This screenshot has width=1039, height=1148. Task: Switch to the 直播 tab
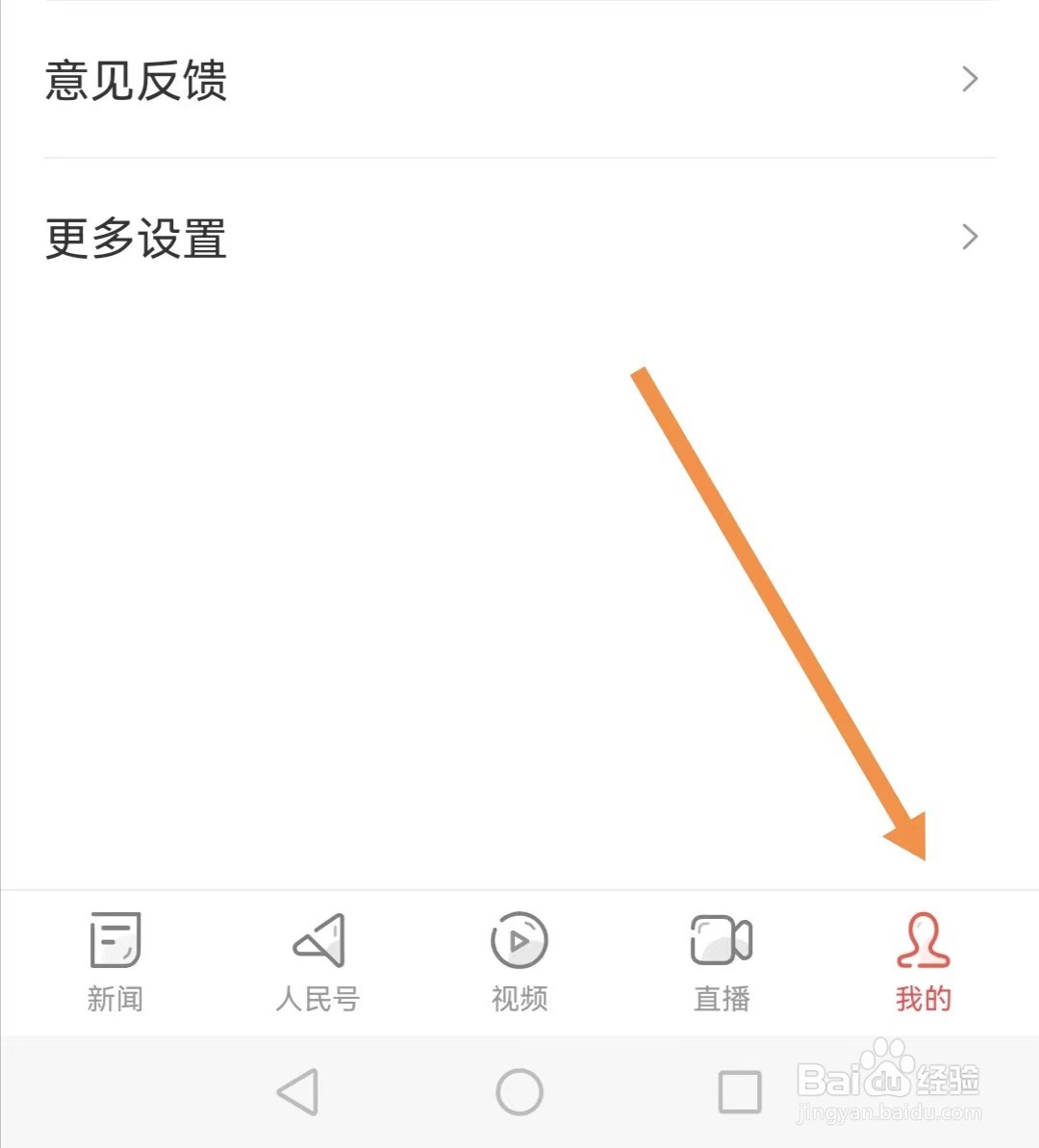pyautogui.click(x=721, y=962)
